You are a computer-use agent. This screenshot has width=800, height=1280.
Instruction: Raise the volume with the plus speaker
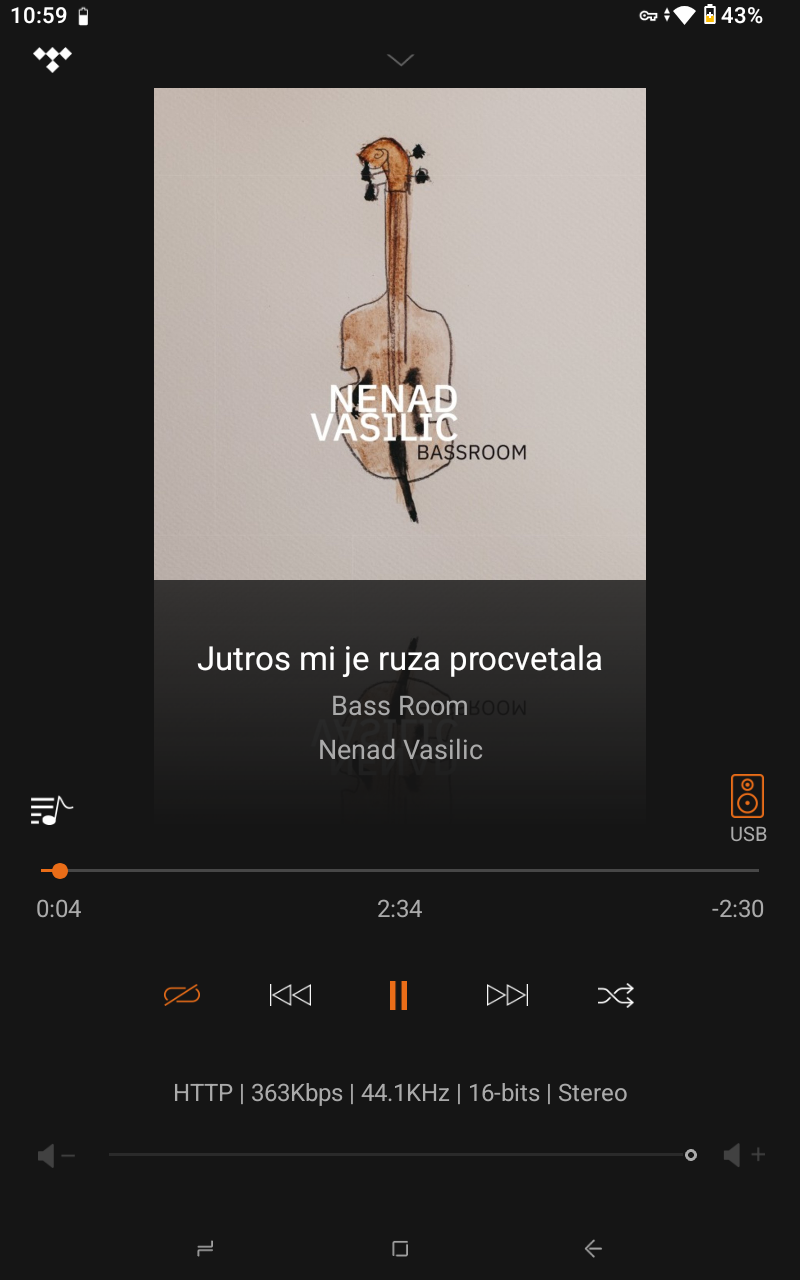point(743,1156)
